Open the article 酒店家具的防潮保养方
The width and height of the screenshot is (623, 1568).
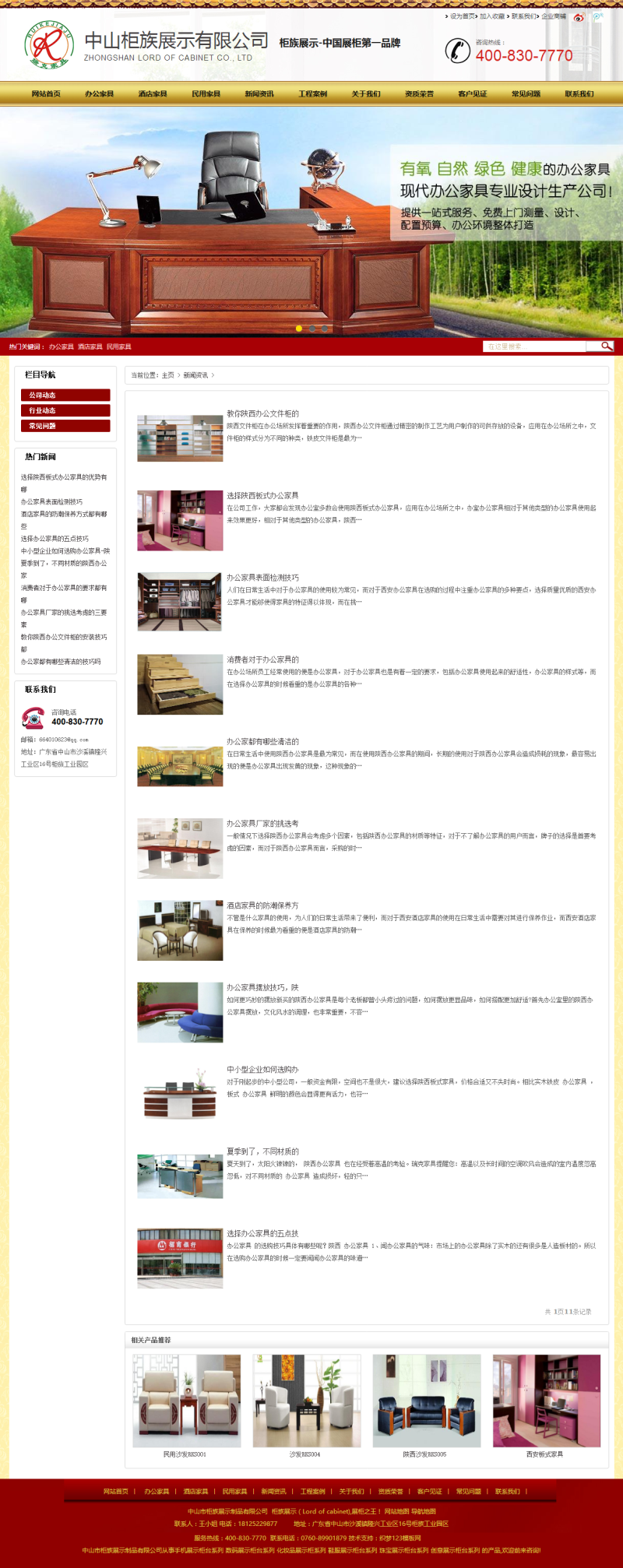(262, 905)
